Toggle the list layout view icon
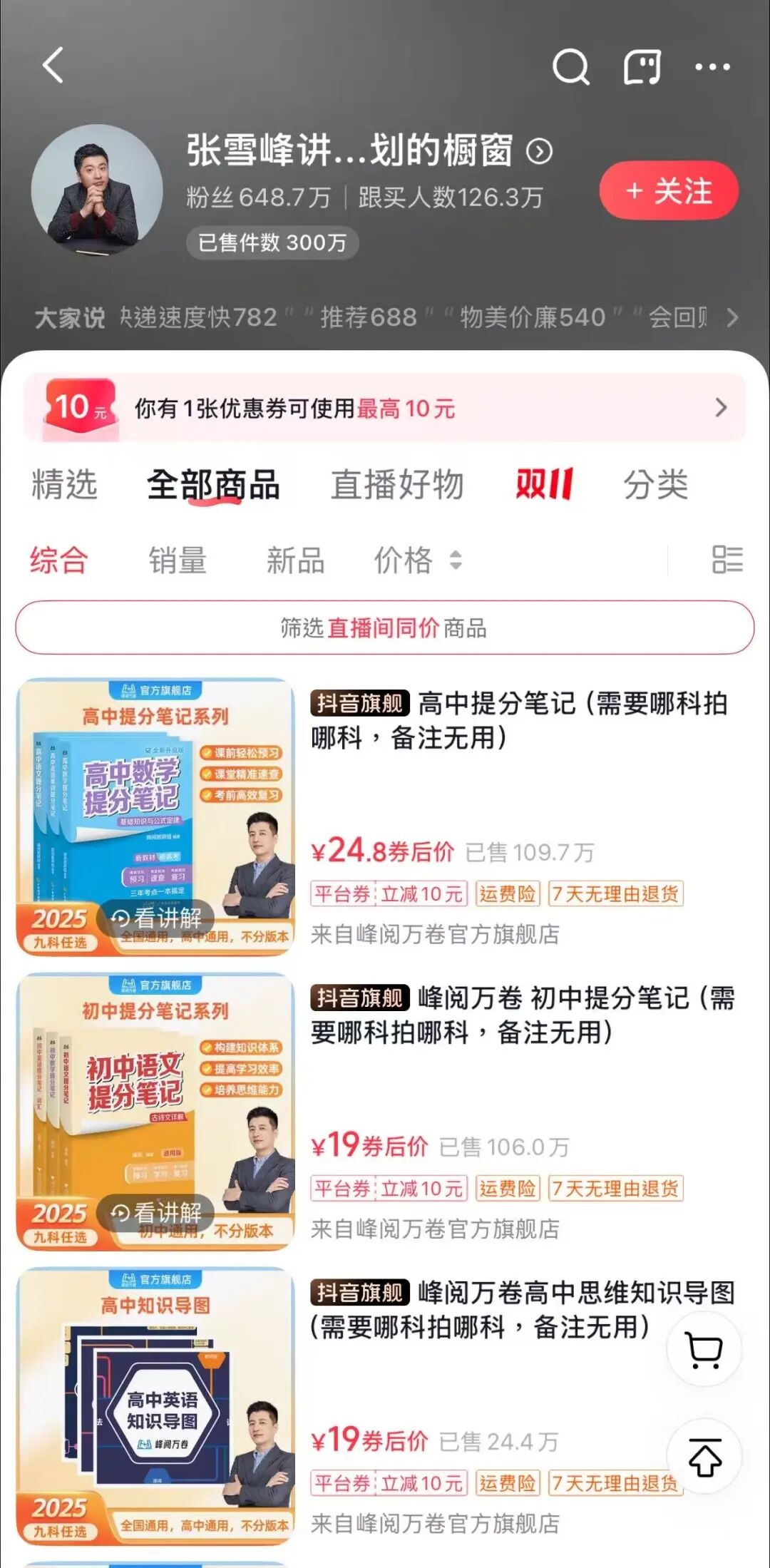The width and height of the screenshot is (770, 1568). click(727, 560)
